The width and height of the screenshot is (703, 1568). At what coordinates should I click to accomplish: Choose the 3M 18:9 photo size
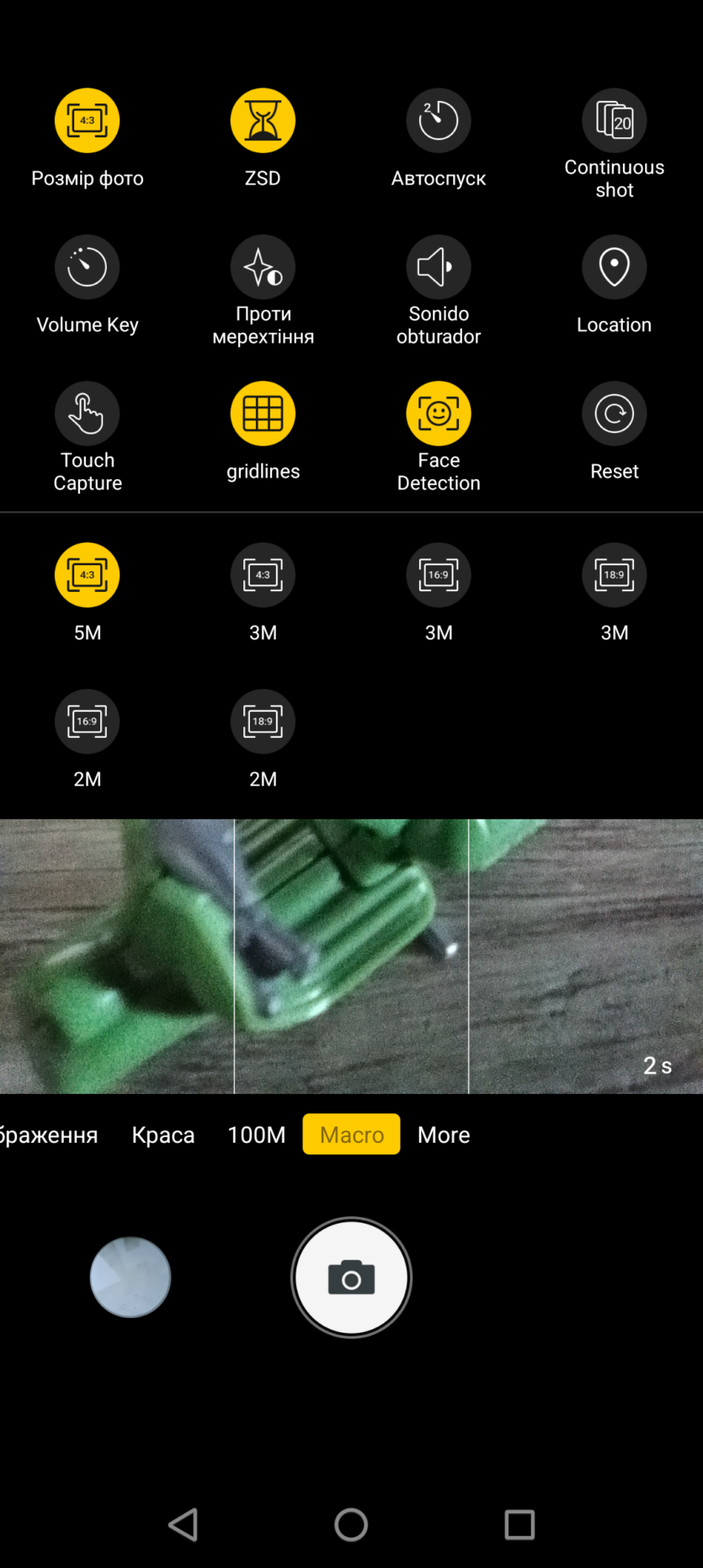pos(614,576)
